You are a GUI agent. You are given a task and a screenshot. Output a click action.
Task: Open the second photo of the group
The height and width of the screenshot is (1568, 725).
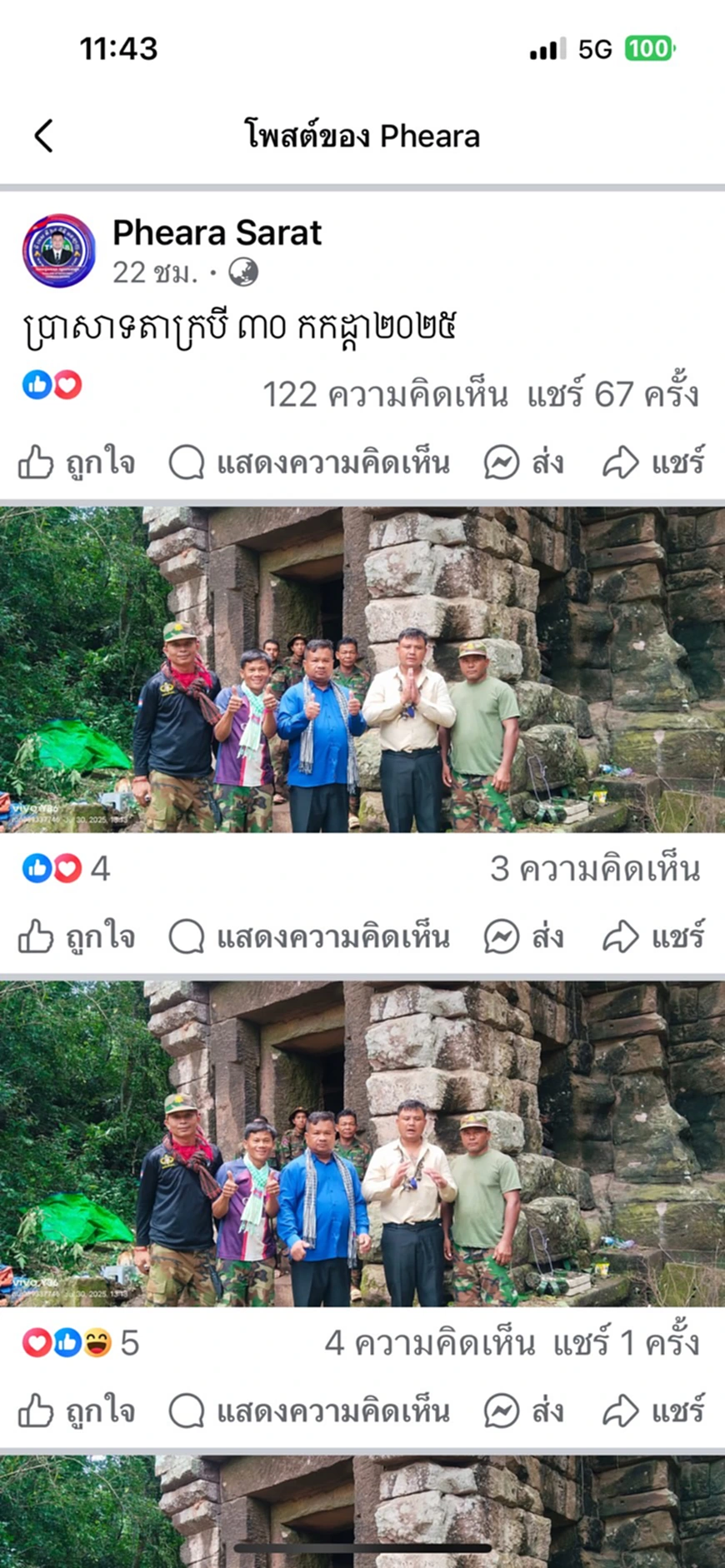[362, 1143]
